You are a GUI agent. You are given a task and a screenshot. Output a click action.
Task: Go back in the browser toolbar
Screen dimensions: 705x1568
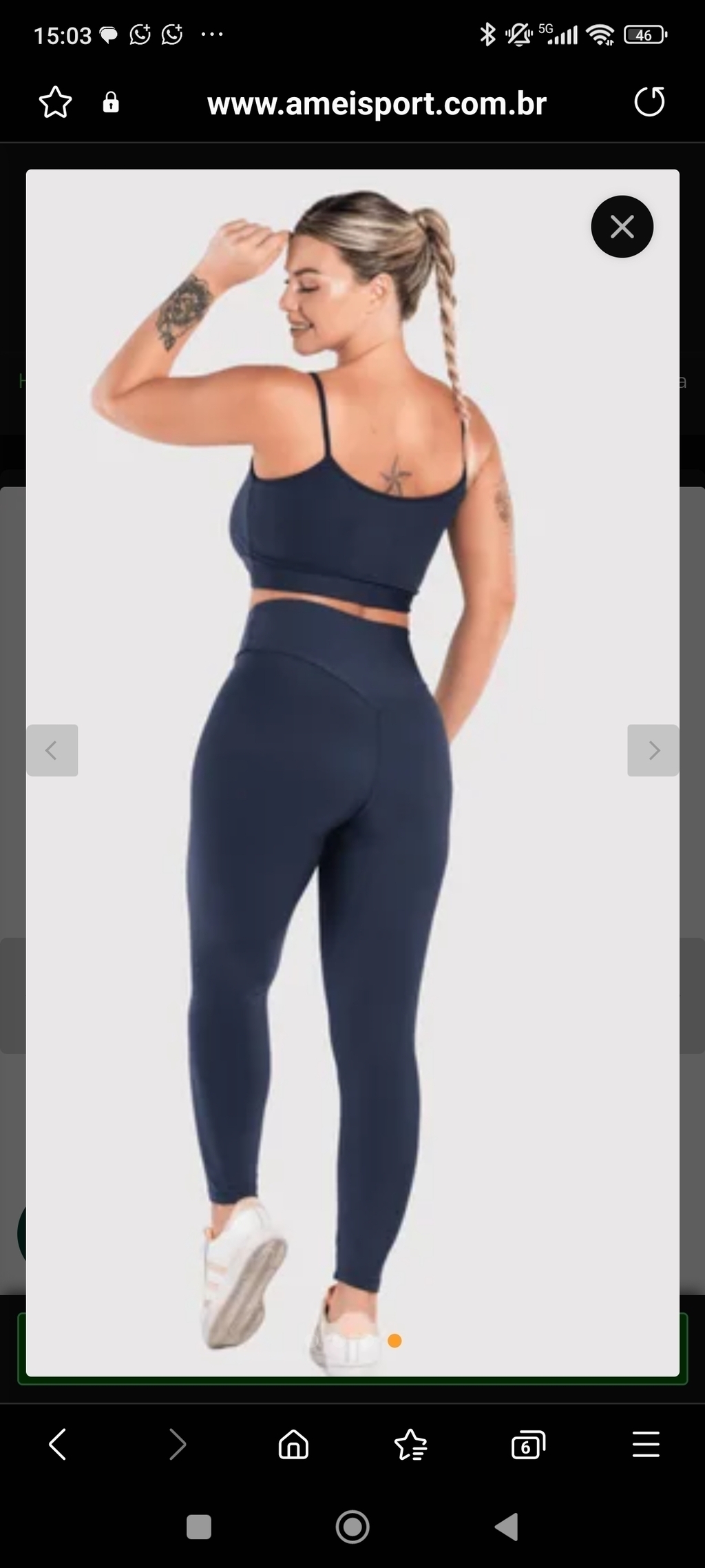[x=58, y=1444]
